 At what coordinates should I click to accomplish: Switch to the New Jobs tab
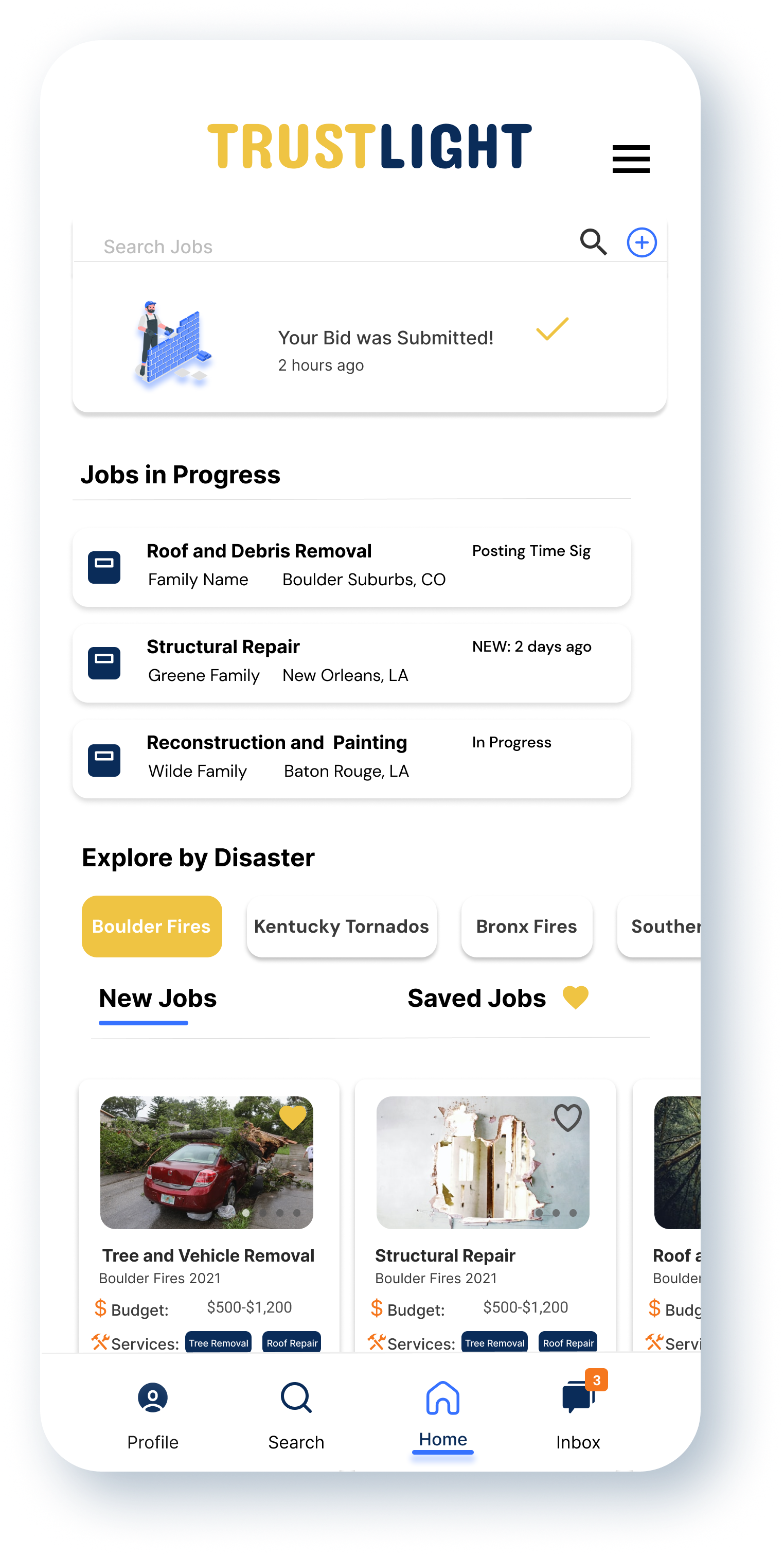point(157,999)
